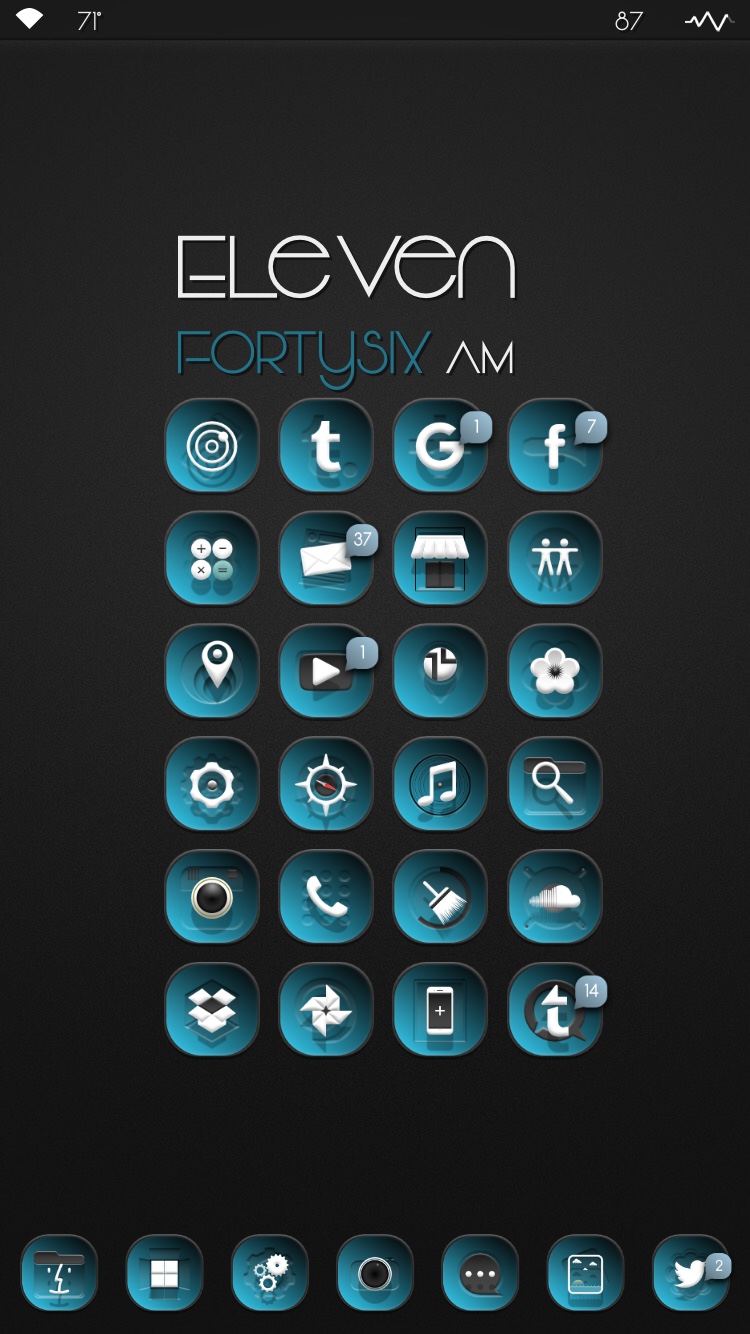
Task: Open the Phone dialer app
Action: click(326, 897)
